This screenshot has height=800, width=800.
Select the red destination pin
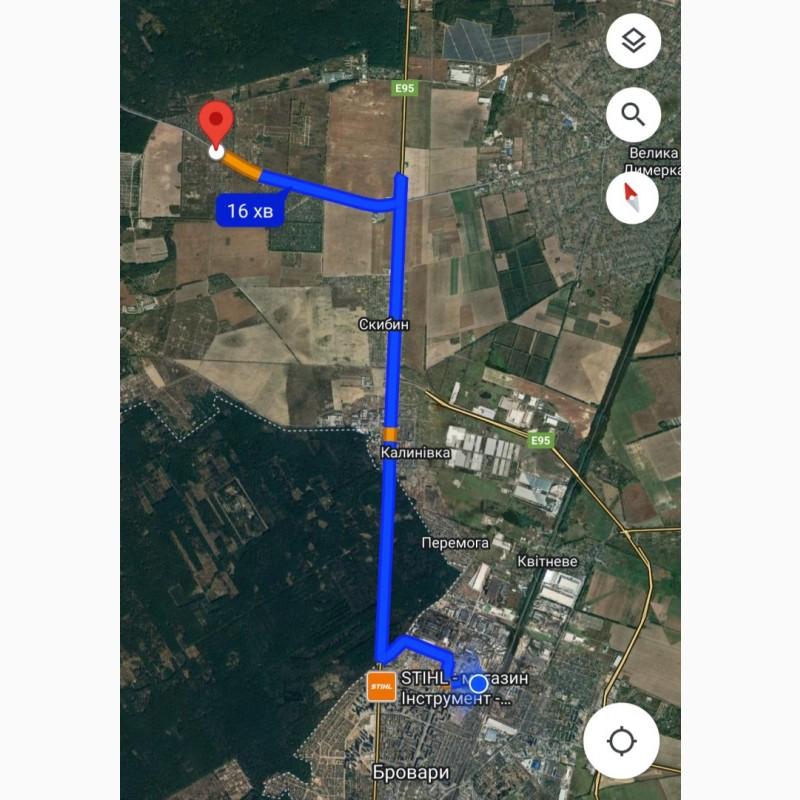216,126
